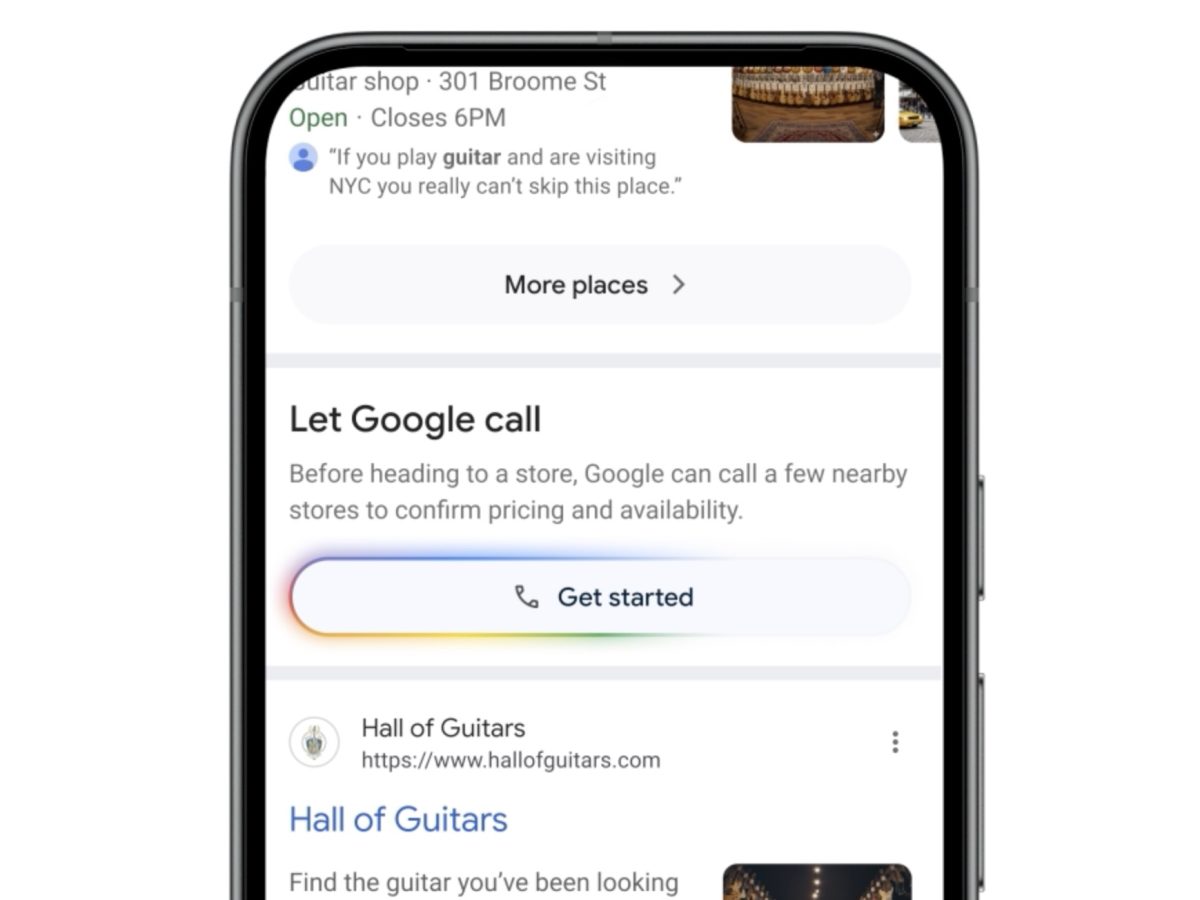Screen dimensions: 1200x900
Task: Open the Hall of Guitars result image
Action: click(817, 882)
